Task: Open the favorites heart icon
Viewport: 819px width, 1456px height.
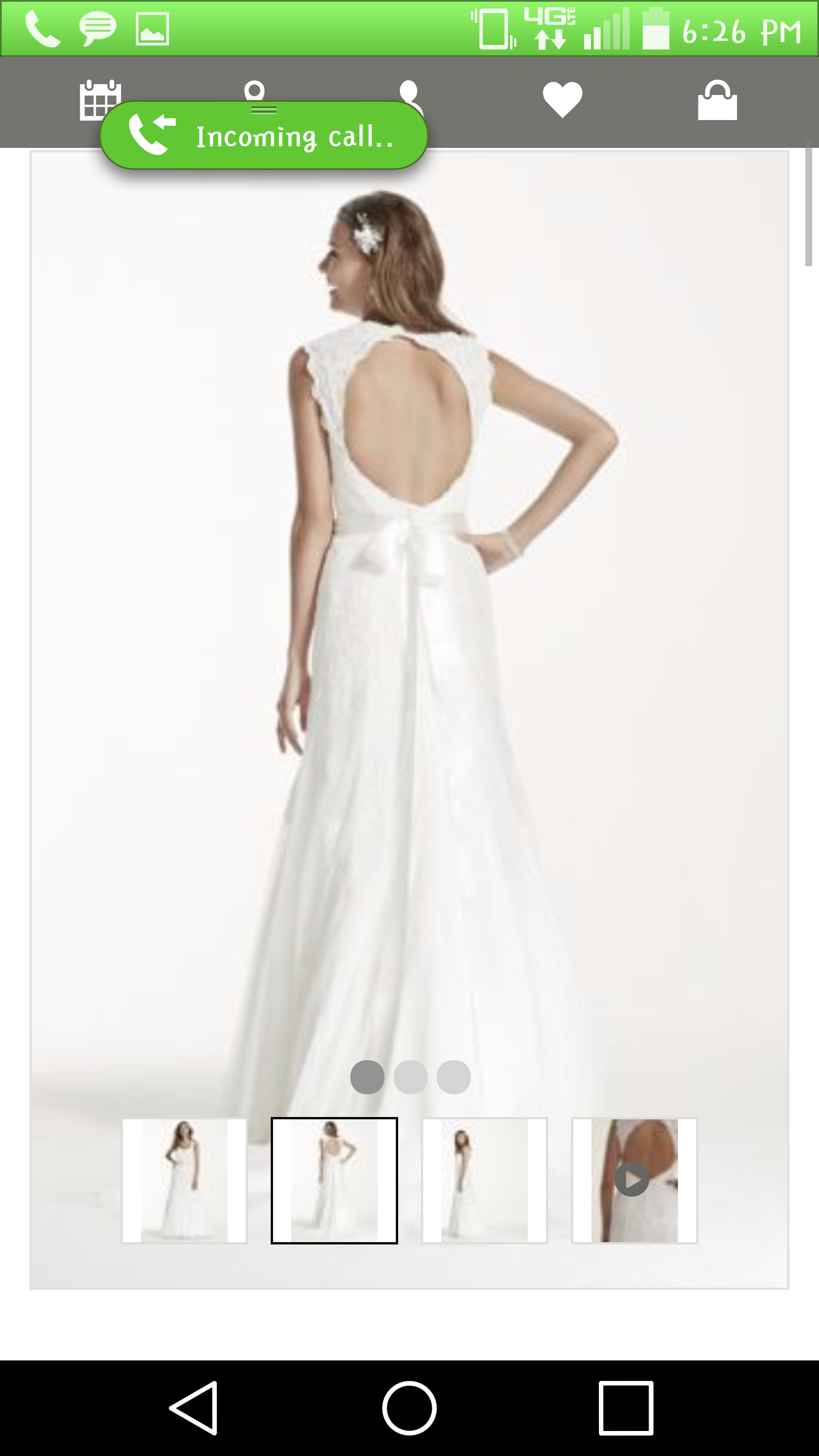Action: click(x=562, y=100)
